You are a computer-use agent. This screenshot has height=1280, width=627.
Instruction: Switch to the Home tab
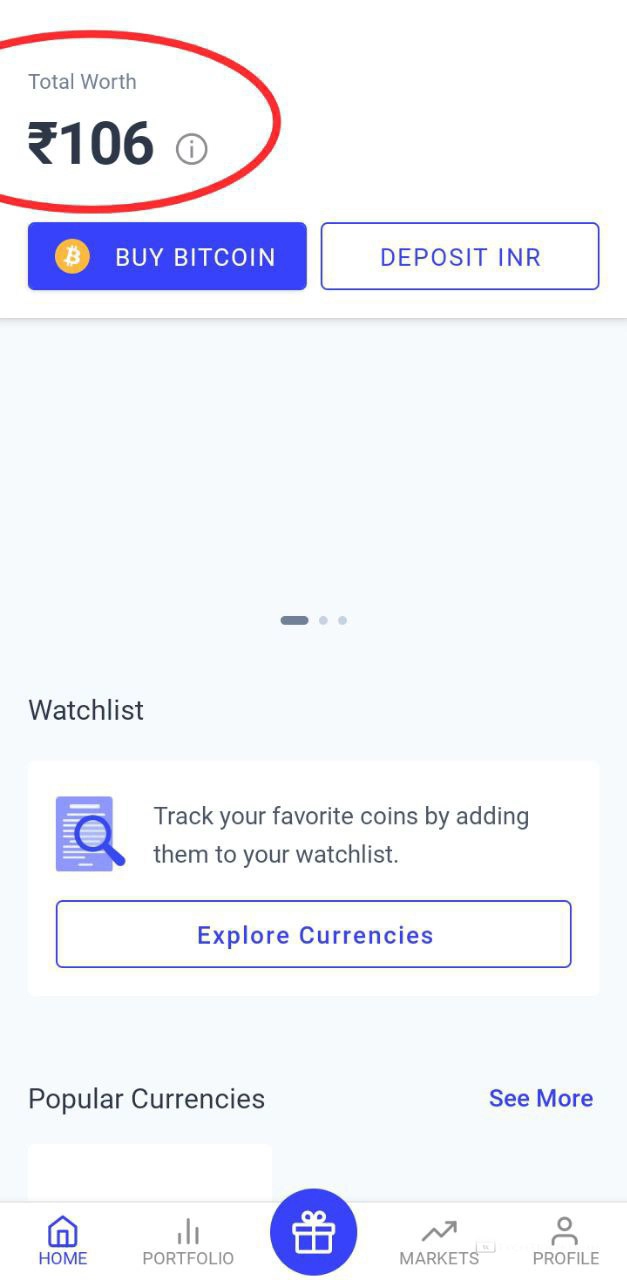click(63, 1241)
